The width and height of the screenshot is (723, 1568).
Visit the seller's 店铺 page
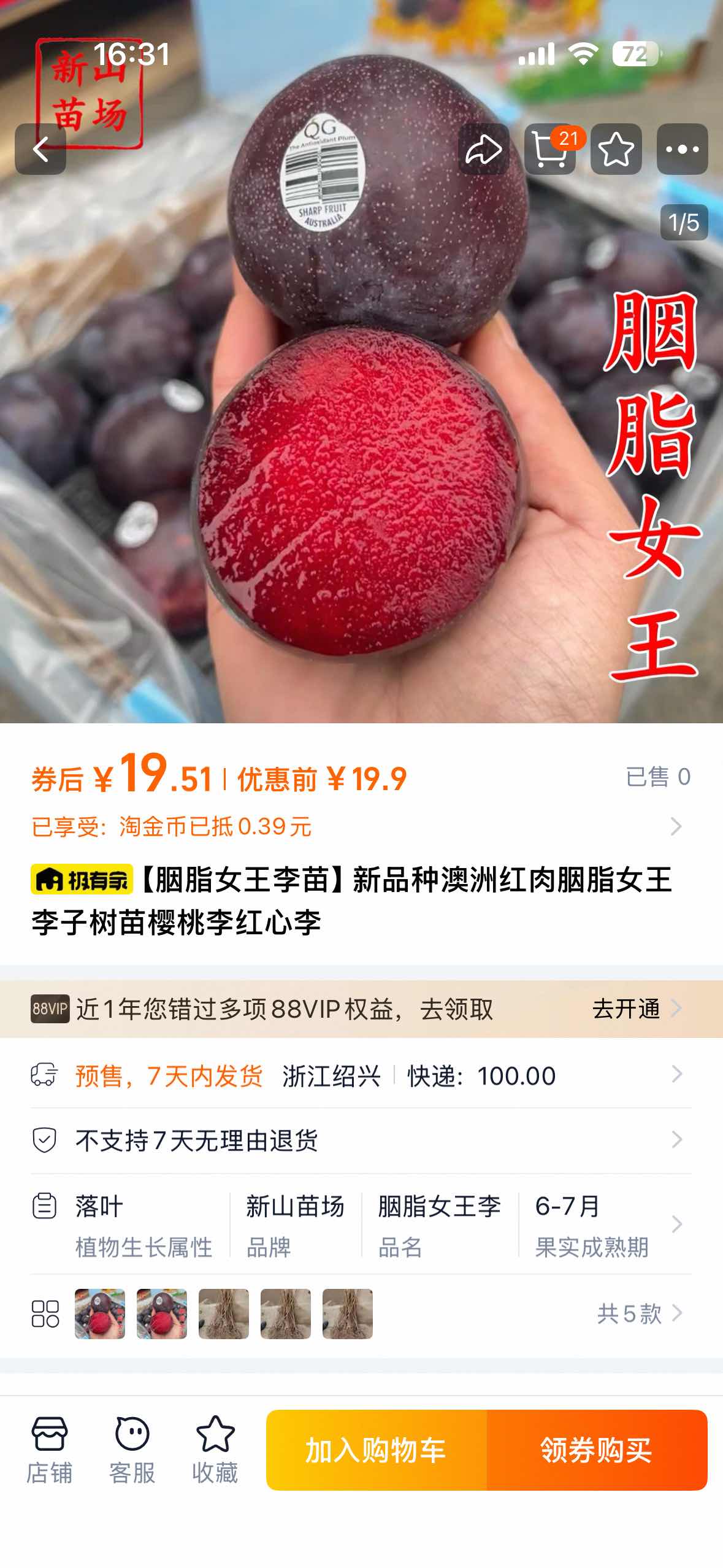click(x=49, y=1450)
